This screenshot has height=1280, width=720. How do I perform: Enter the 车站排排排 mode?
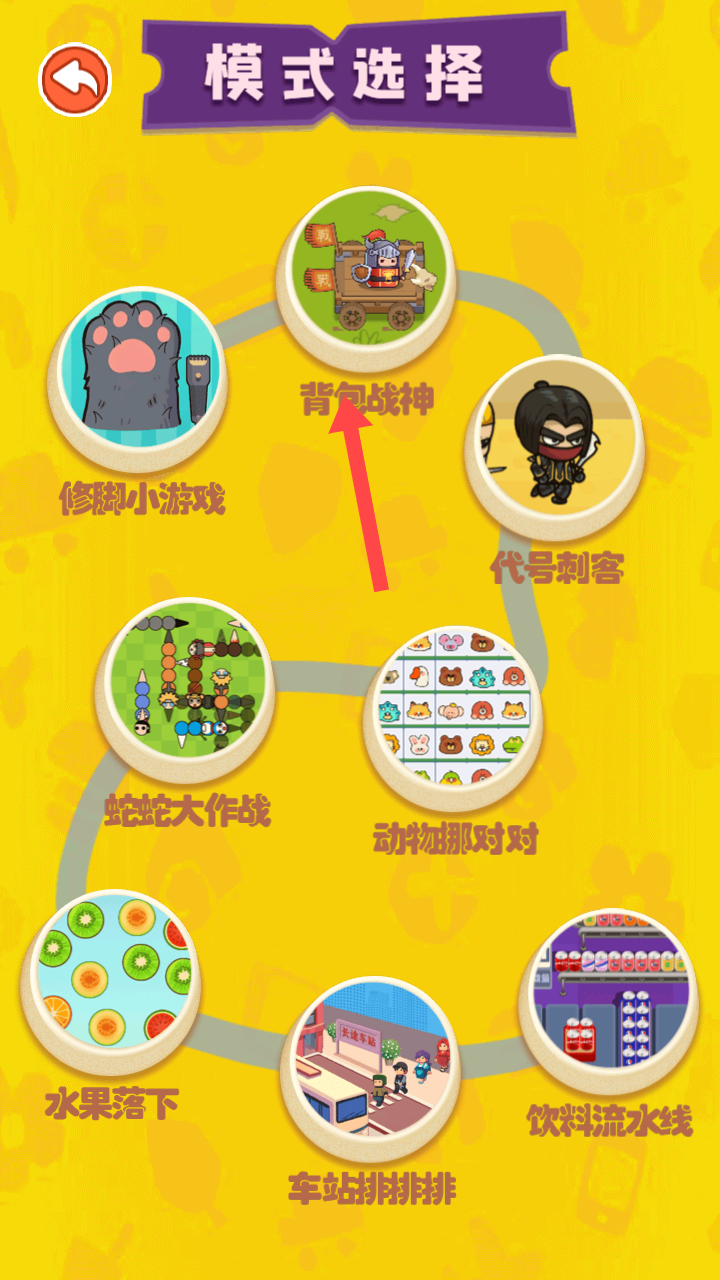coord(371,1064)
